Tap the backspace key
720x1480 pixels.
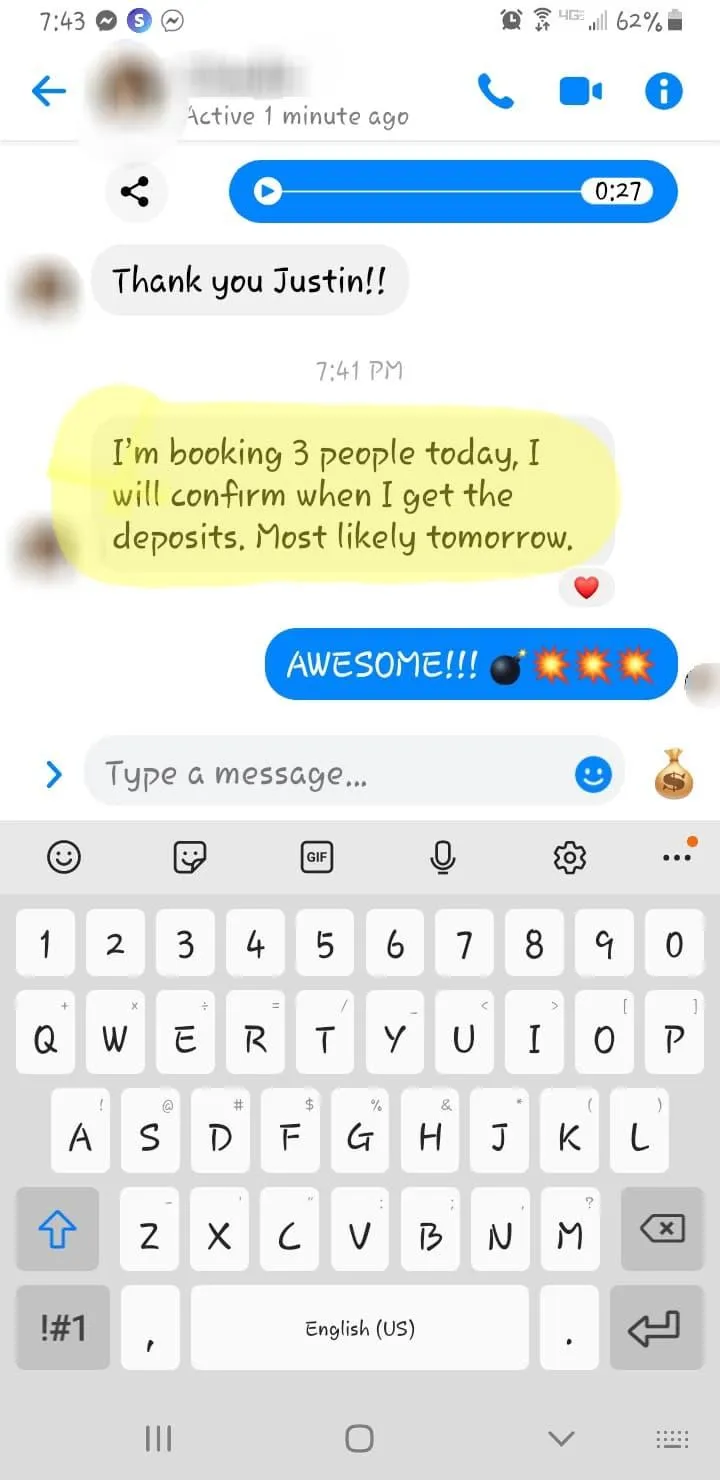664,1228
